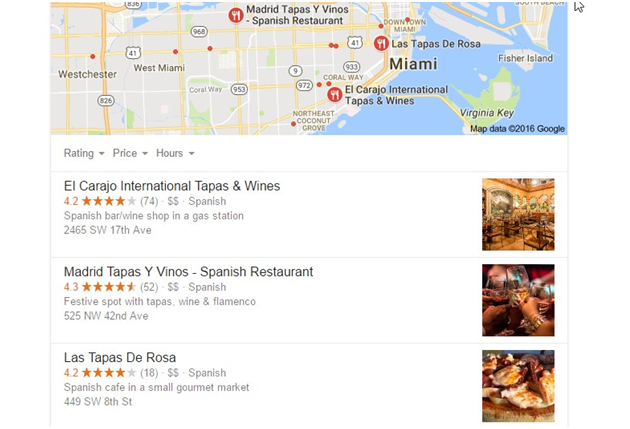
Task: Select Madrid Tapas Y Vinos map pin
Action: tap(235, 15)
